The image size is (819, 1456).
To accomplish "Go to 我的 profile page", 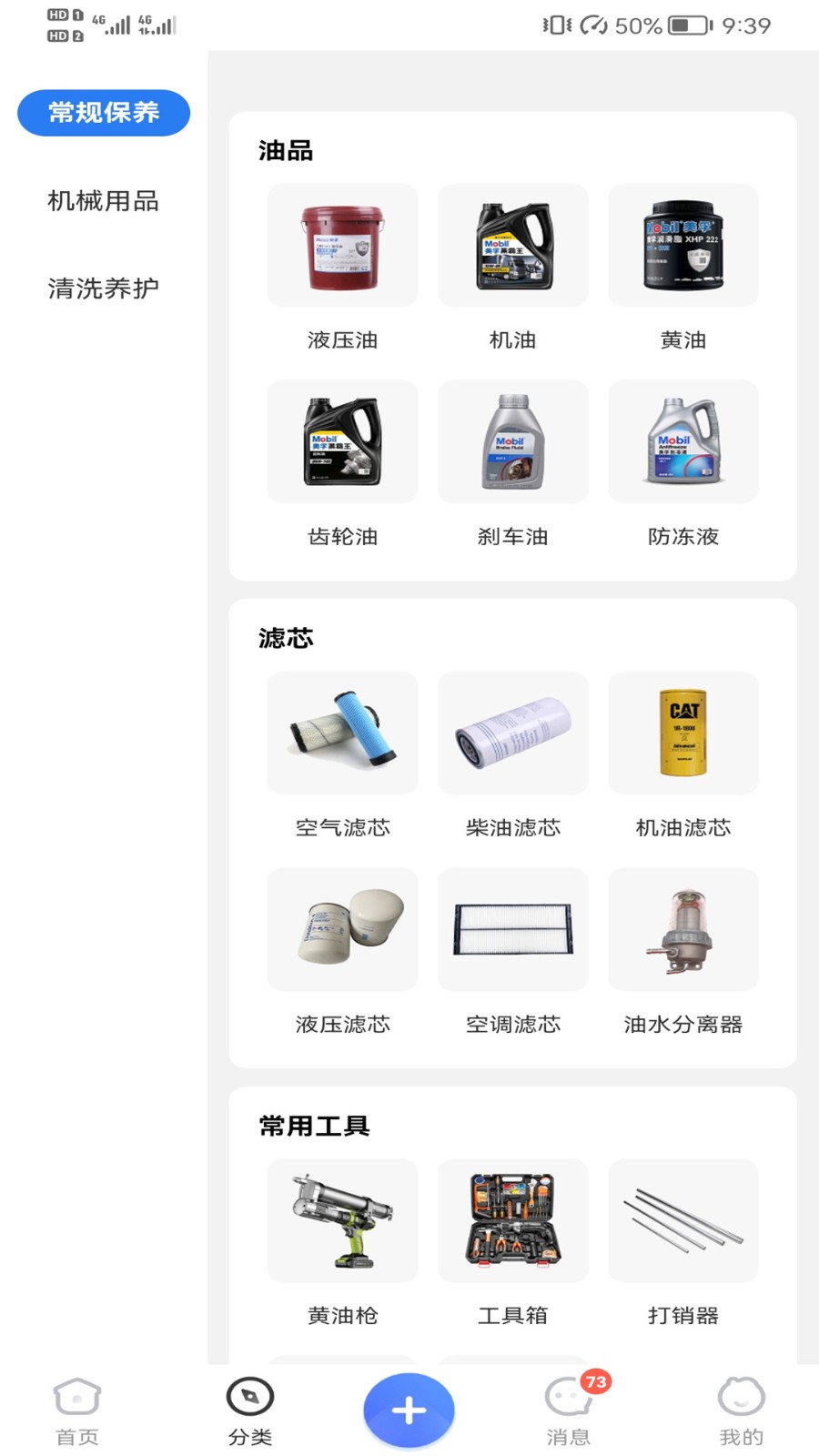I will point(742,1409).
